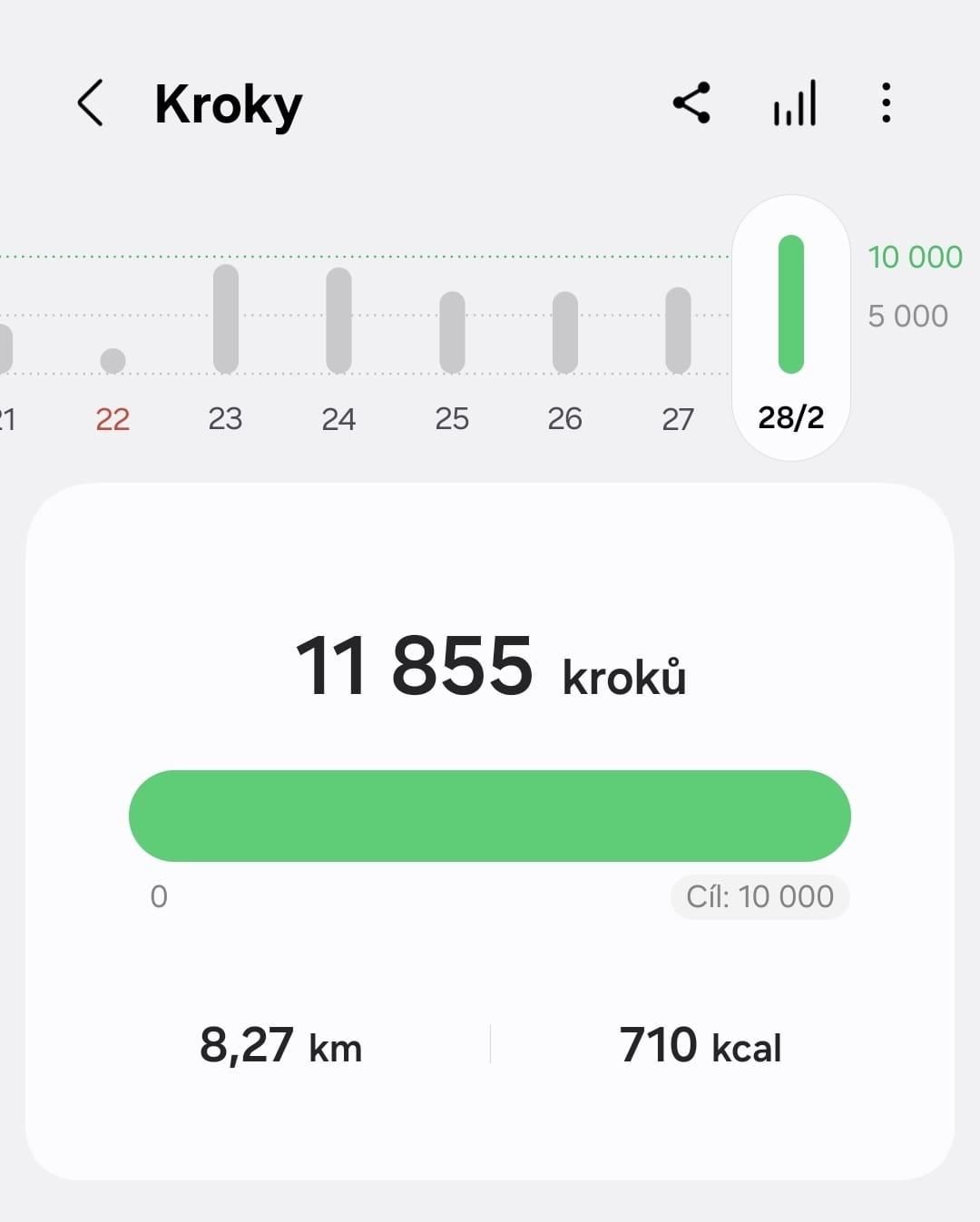Screen dimensions: 980x1222
Task: Open the three-dot overflow menu
Action: pos(886,103)
